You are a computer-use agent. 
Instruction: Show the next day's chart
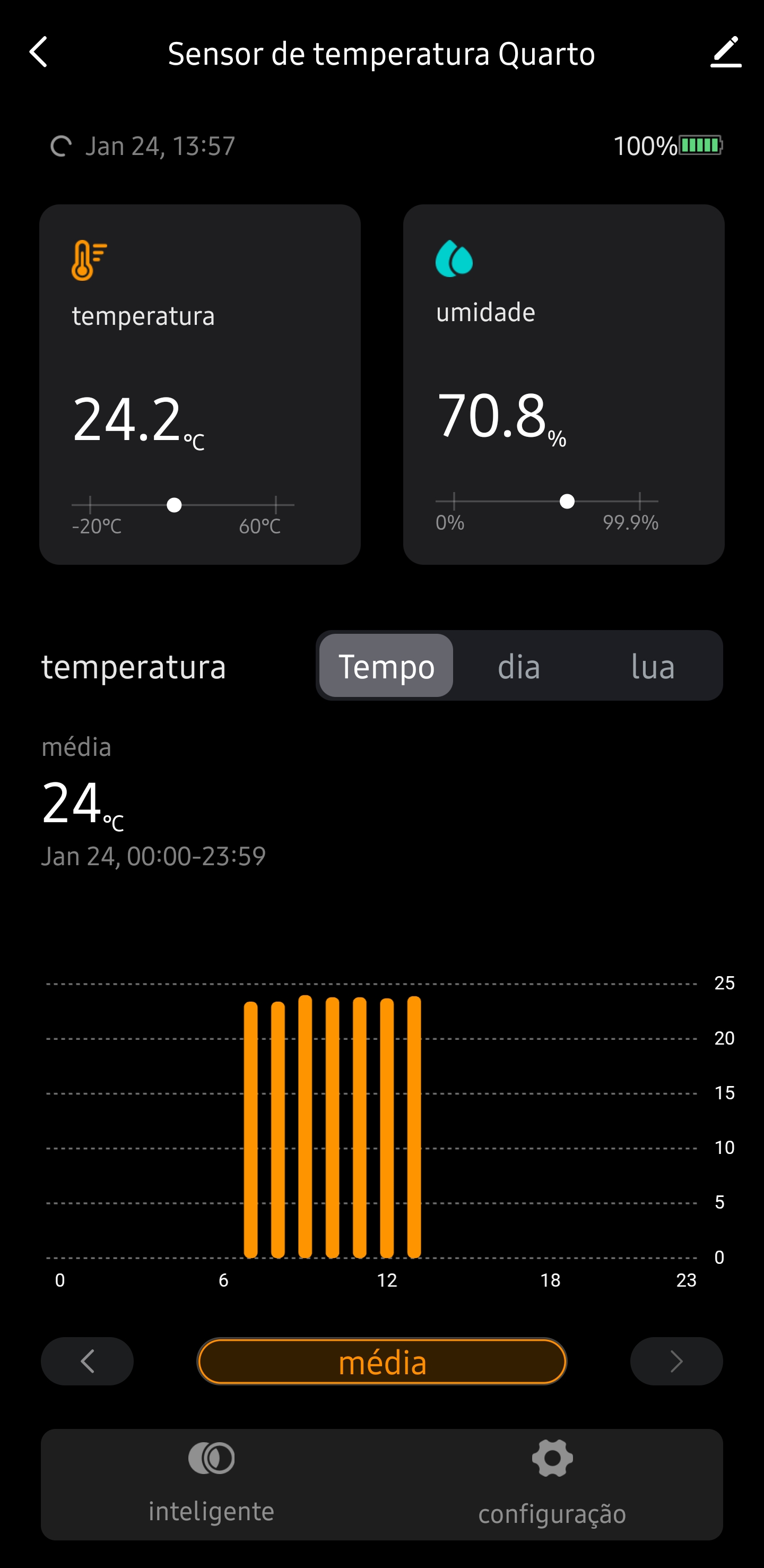[x=676, y=1361]
